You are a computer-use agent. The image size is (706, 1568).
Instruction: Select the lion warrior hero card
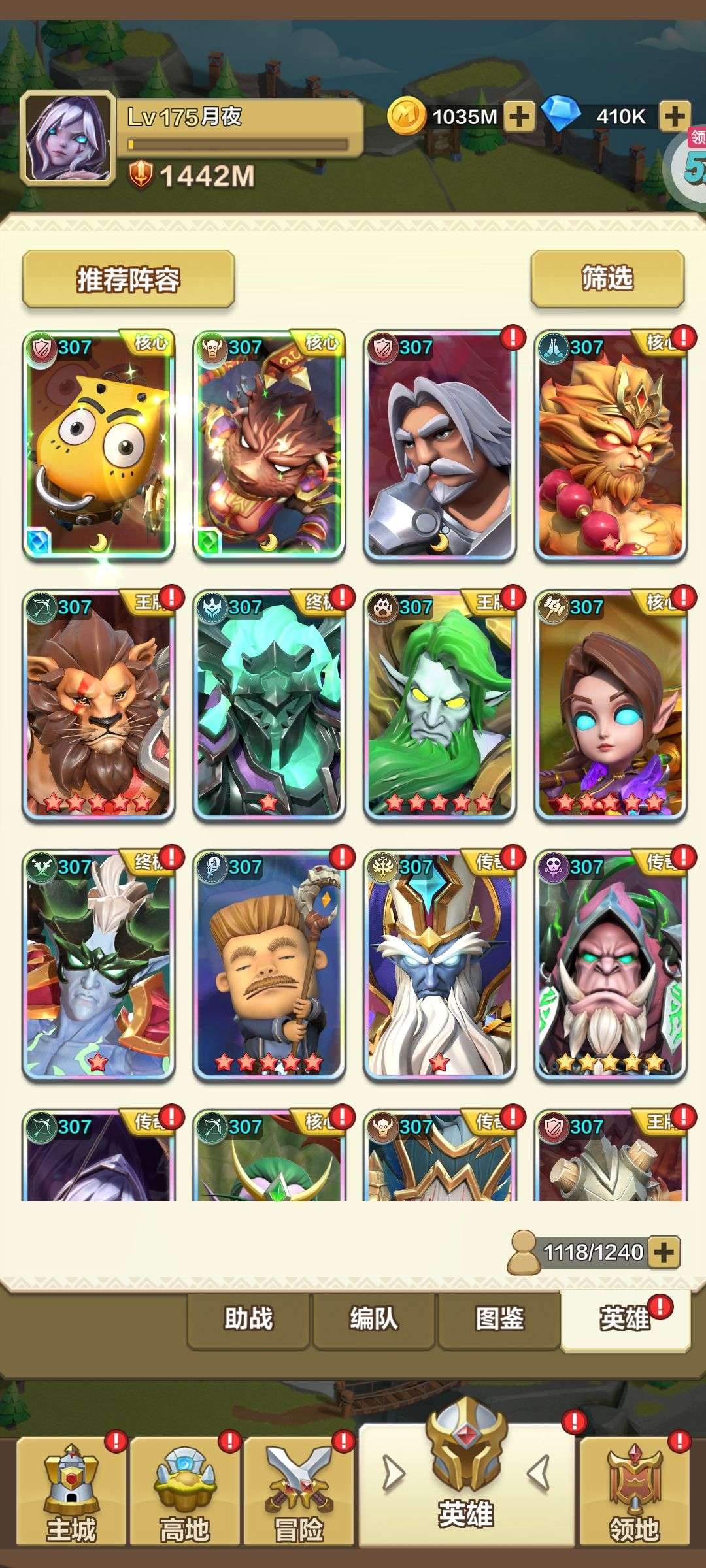(99, 705)
